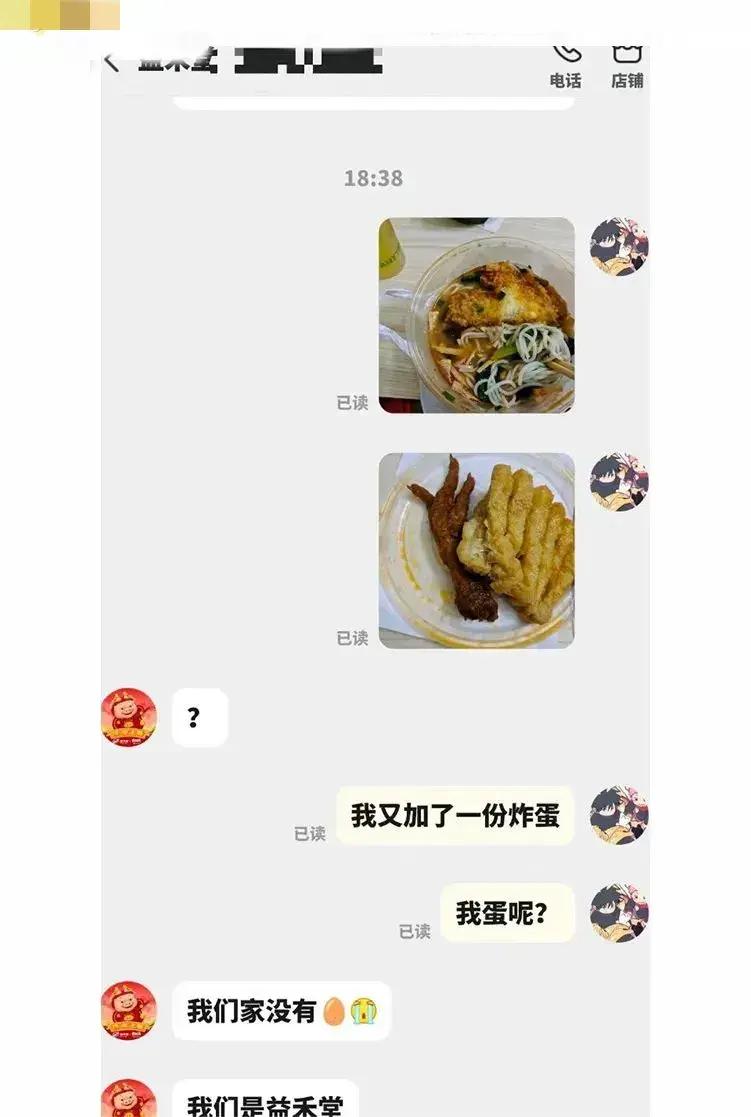View the fried chicken feet photo
This screenshot has width=751, height=1117.
click(476, 551)
